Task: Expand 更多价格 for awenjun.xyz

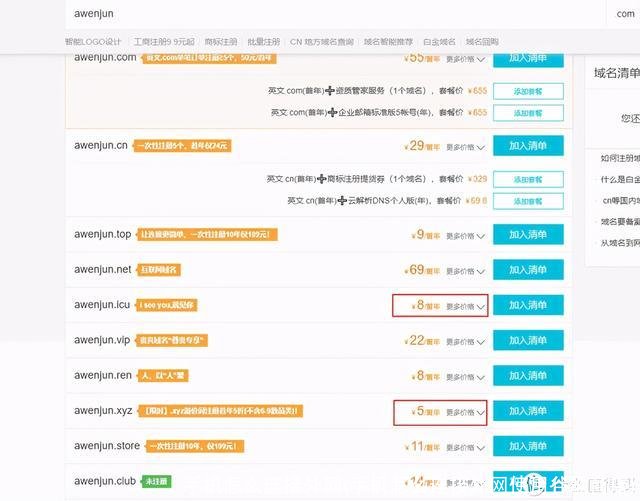Action: click(x=465, y=412)
